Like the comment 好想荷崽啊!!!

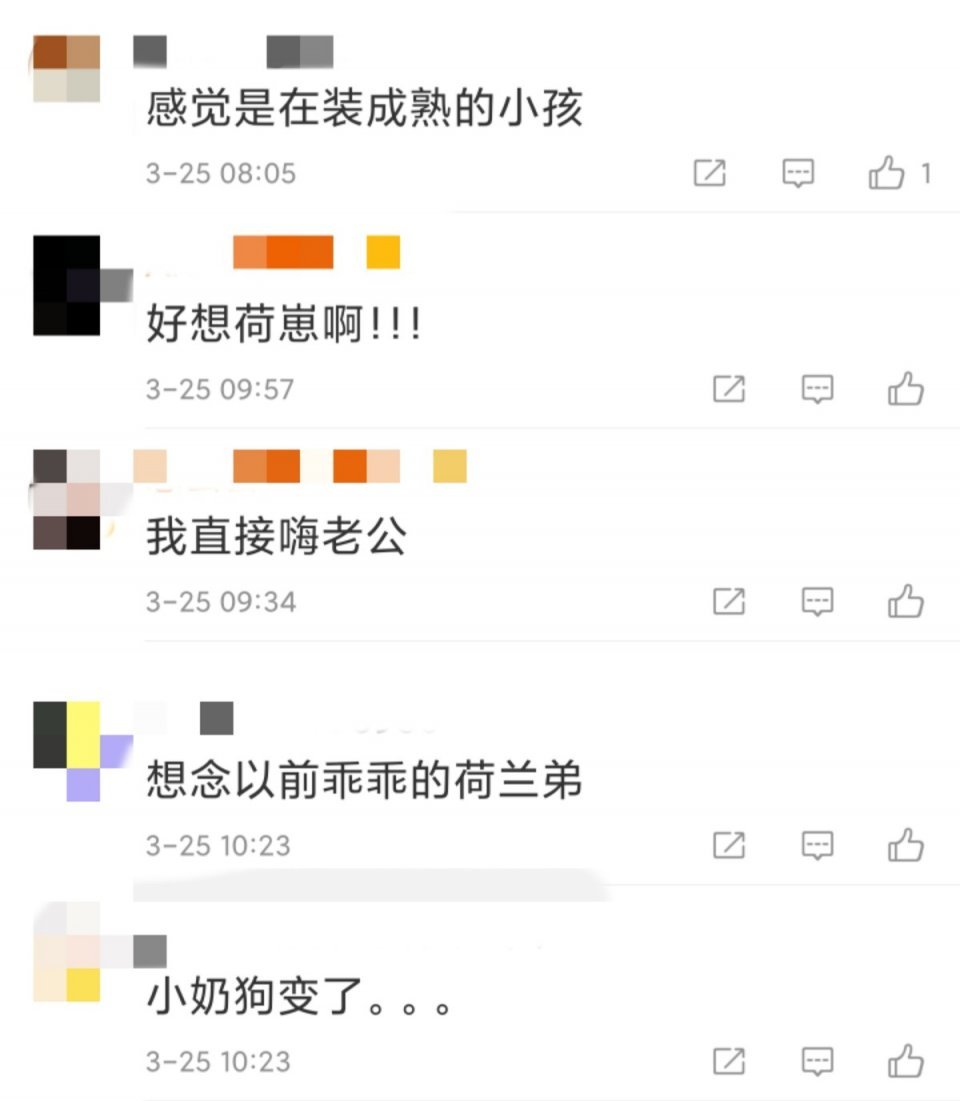tap(906, 389)
